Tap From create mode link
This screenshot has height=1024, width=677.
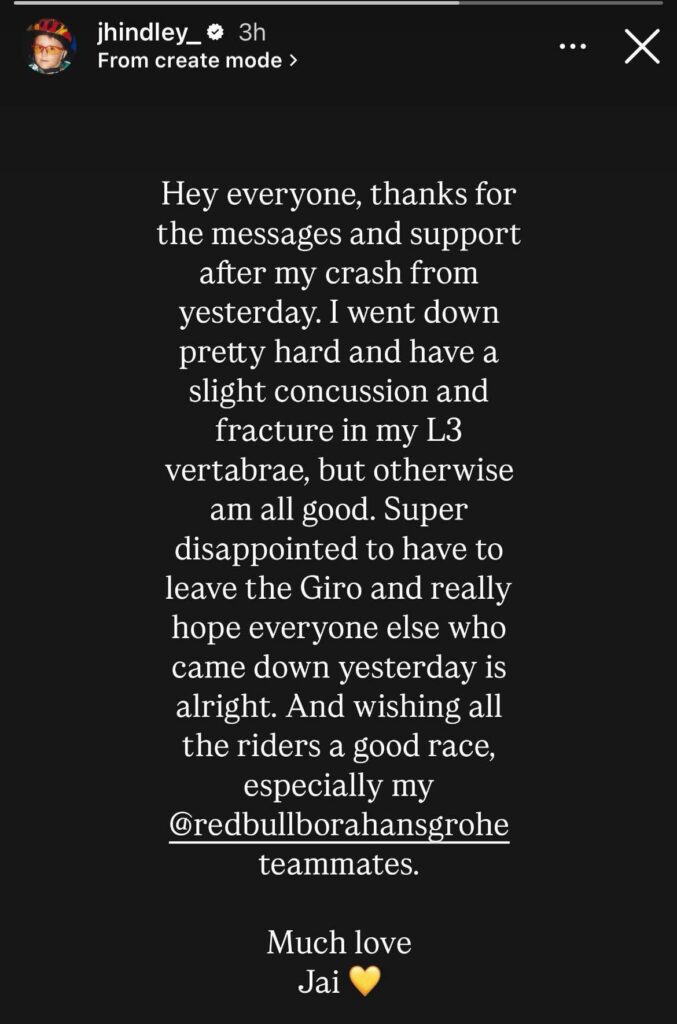[197, 60]
